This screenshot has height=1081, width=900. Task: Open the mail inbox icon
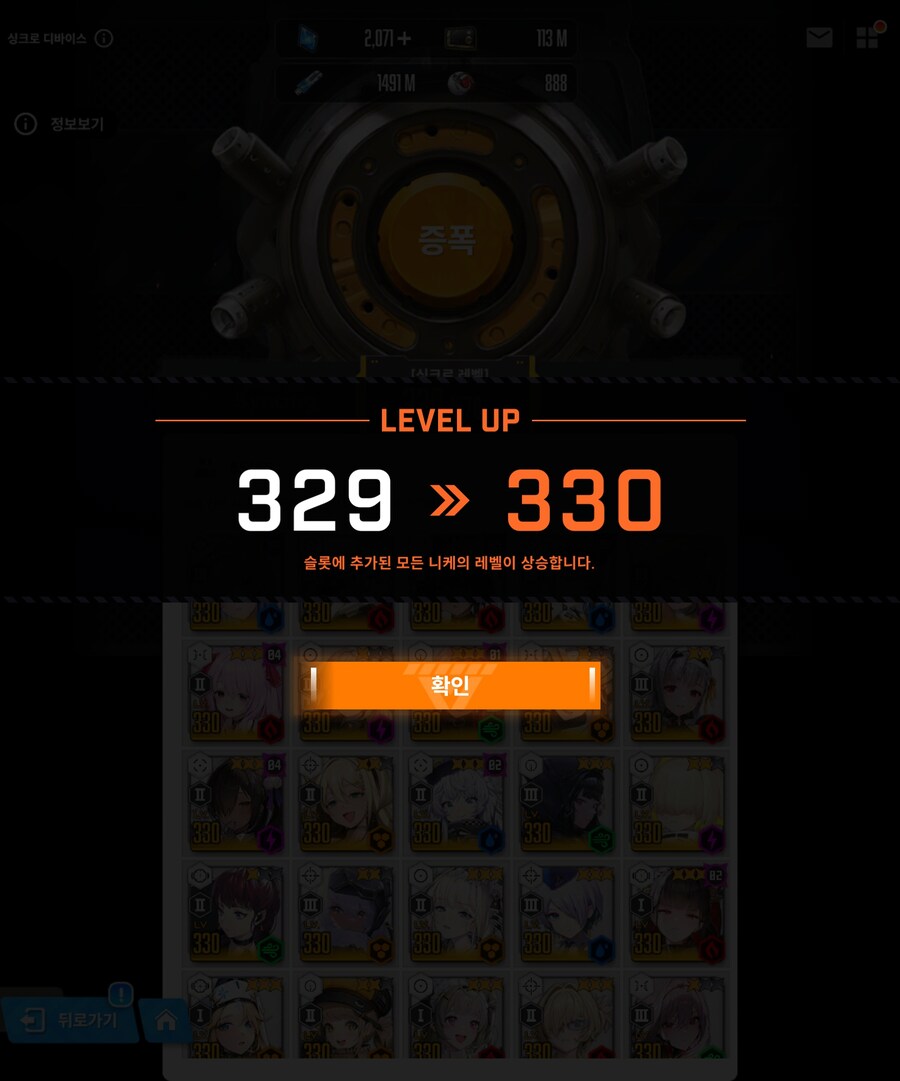(819, 38)
